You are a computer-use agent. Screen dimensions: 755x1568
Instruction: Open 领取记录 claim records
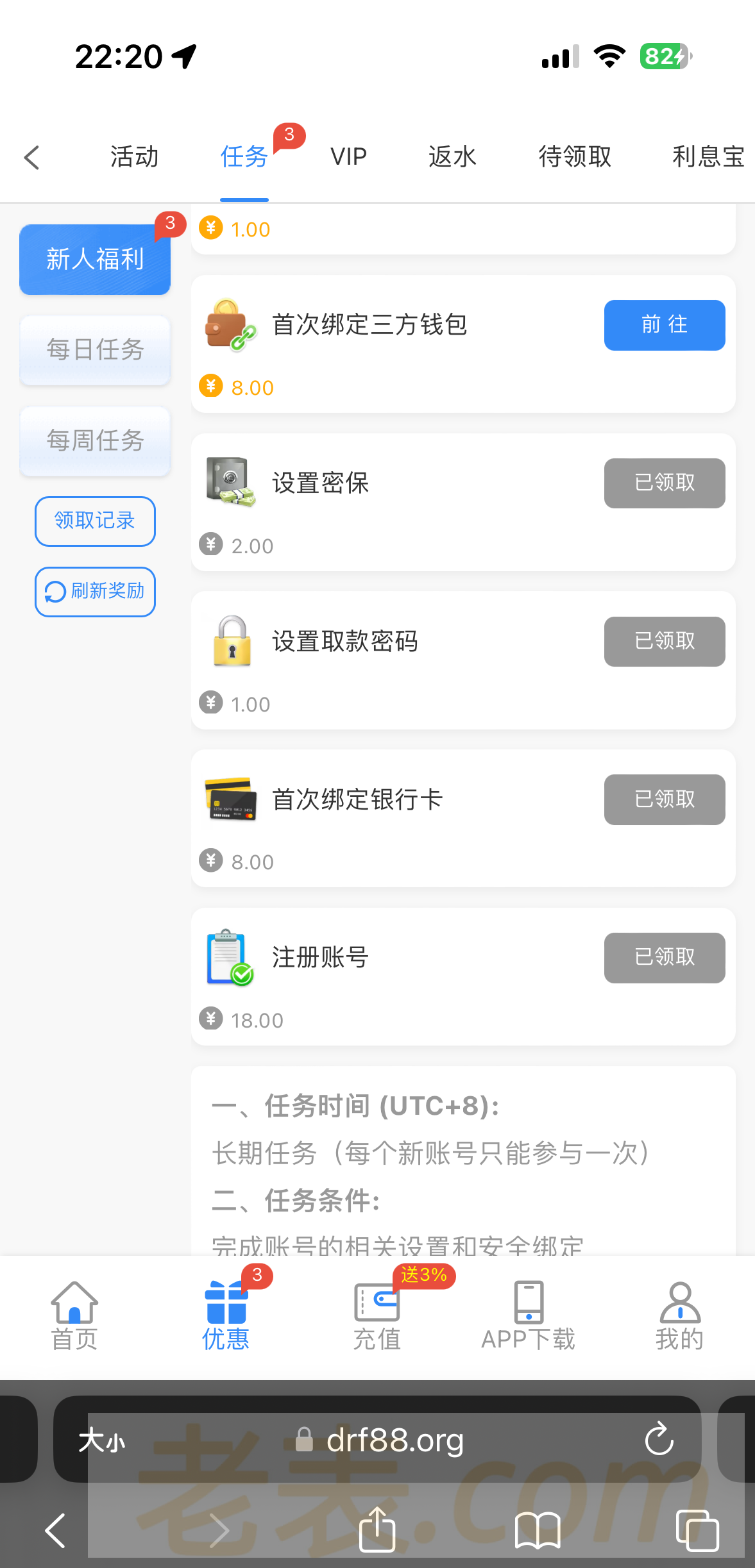(x=95, y=521)
